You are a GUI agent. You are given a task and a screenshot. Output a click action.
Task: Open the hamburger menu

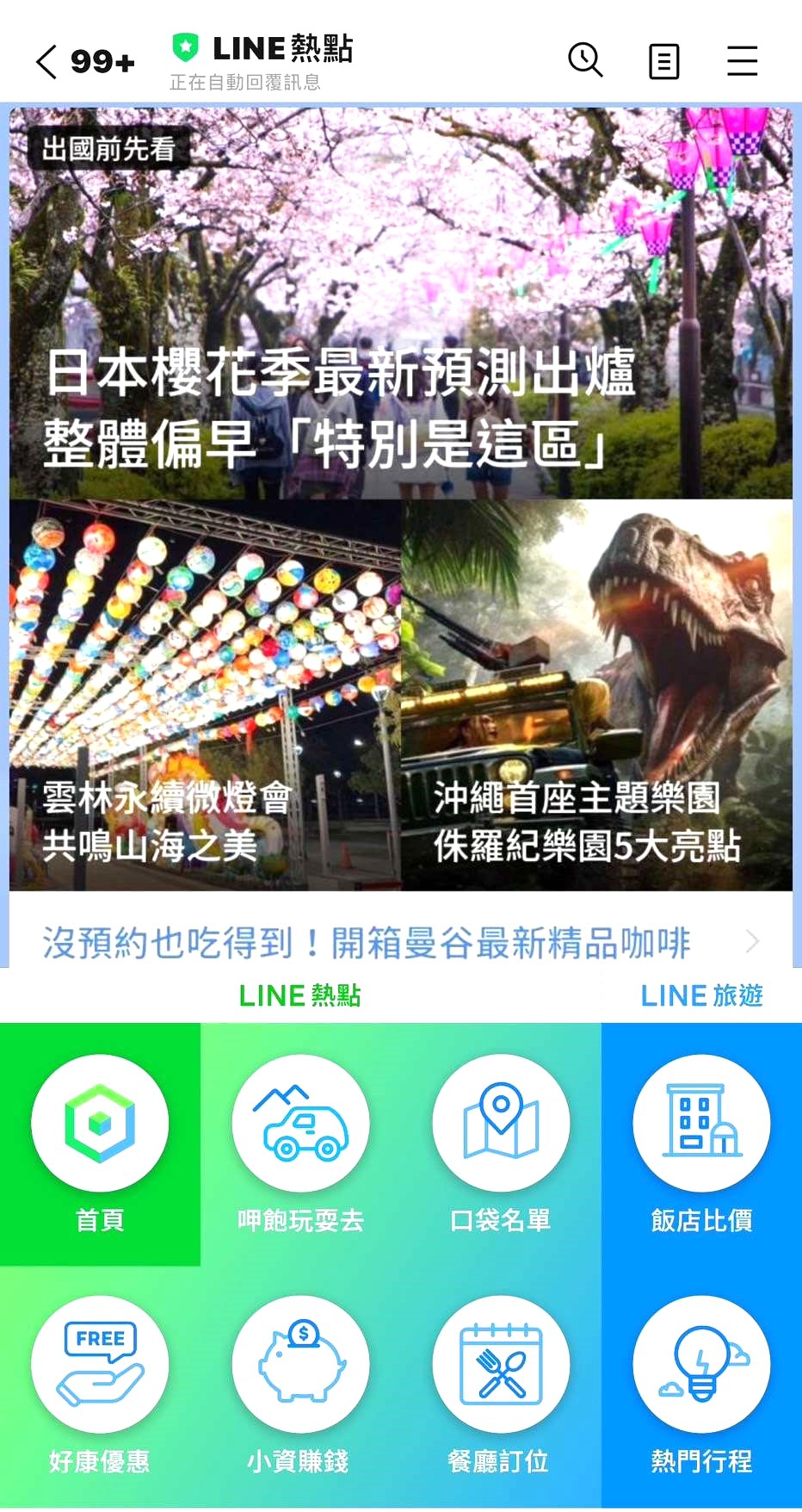click(742, 61)
